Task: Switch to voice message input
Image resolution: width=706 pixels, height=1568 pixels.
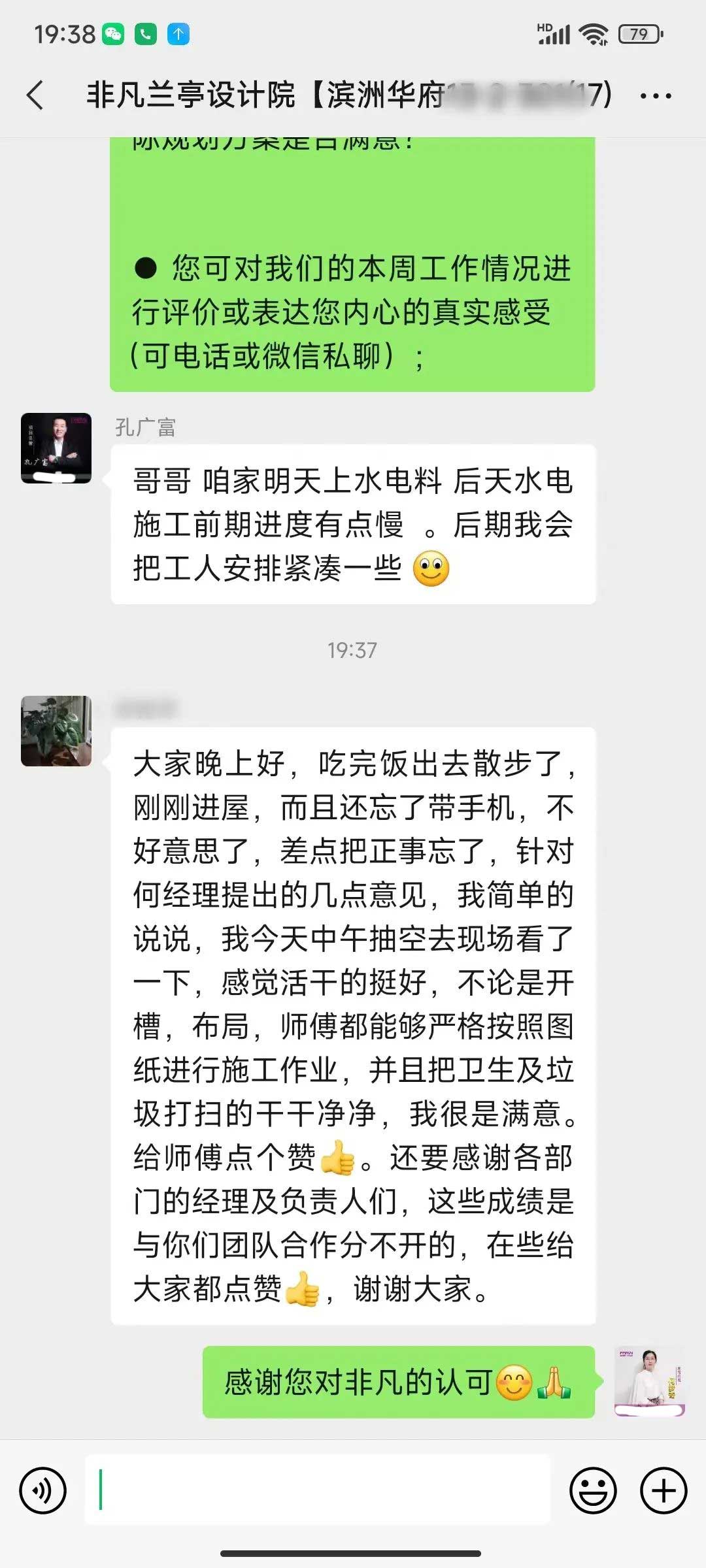Action: tap(43, 1492)
